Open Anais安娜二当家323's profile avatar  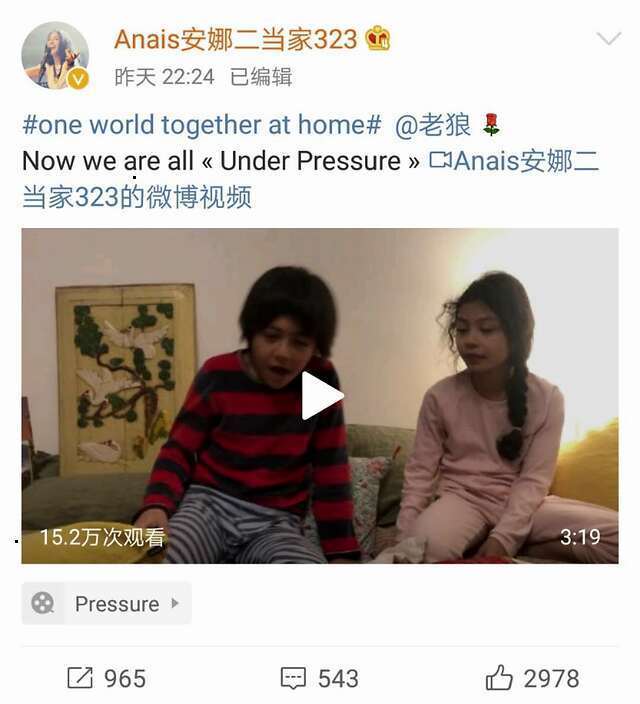(x=55, y=56)
